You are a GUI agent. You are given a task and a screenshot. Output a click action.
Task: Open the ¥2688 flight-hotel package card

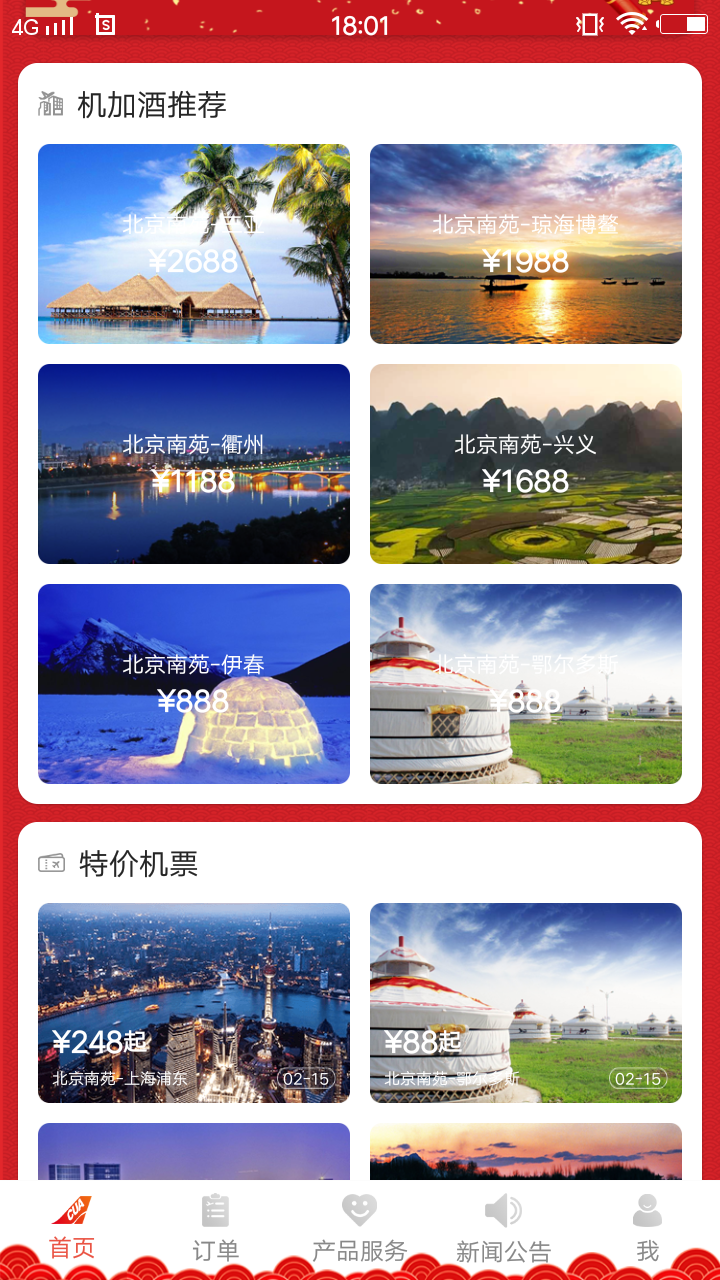pyautogui.click(x=194, y=244)
